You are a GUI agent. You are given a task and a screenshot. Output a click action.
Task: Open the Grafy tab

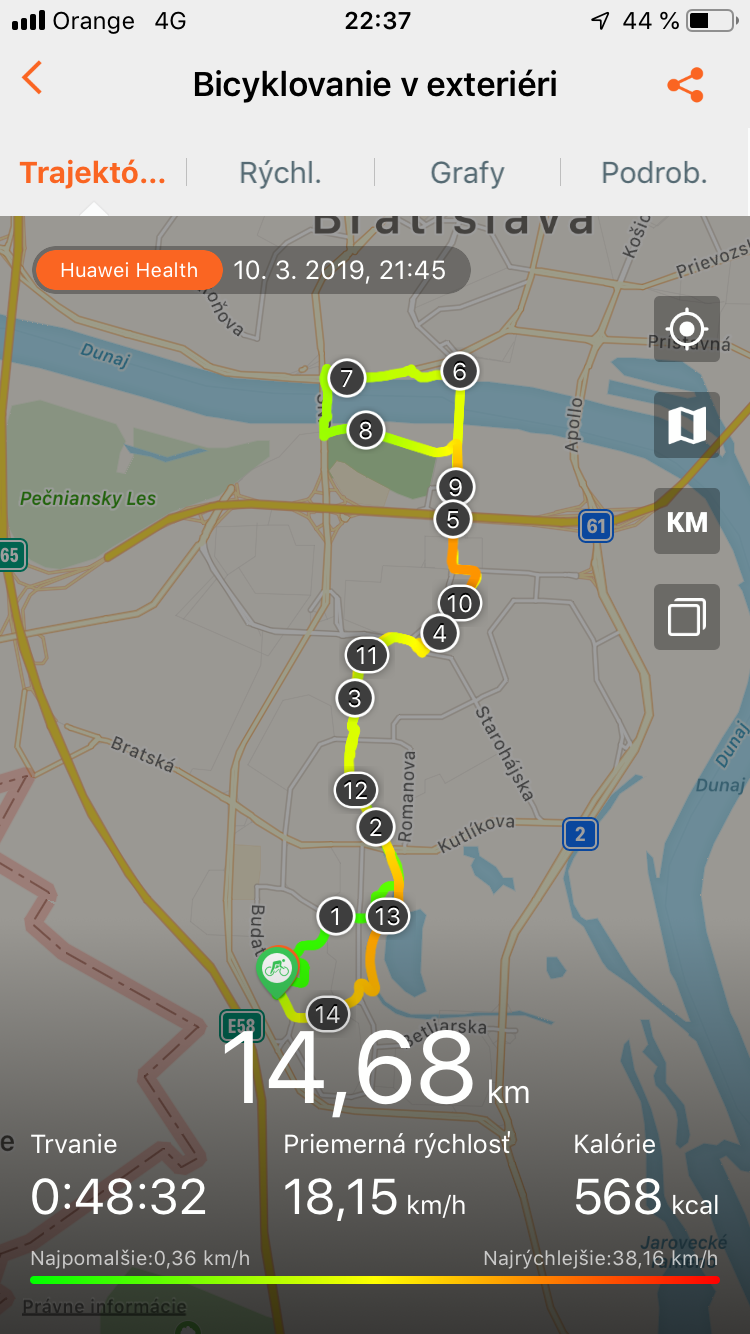[x=467, y=172]
